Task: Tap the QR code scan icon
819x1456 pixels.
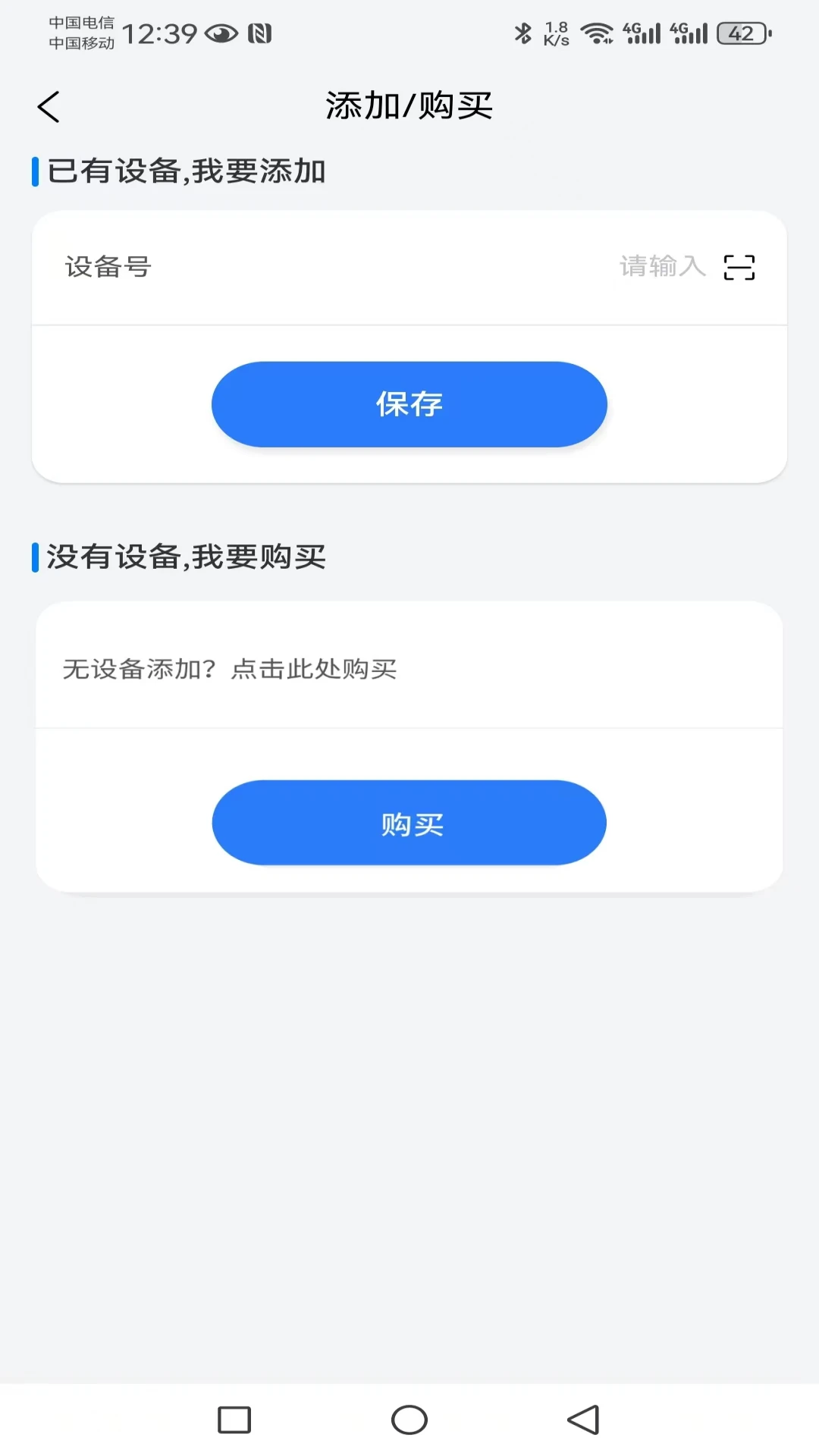Action: tap(740, 267)
